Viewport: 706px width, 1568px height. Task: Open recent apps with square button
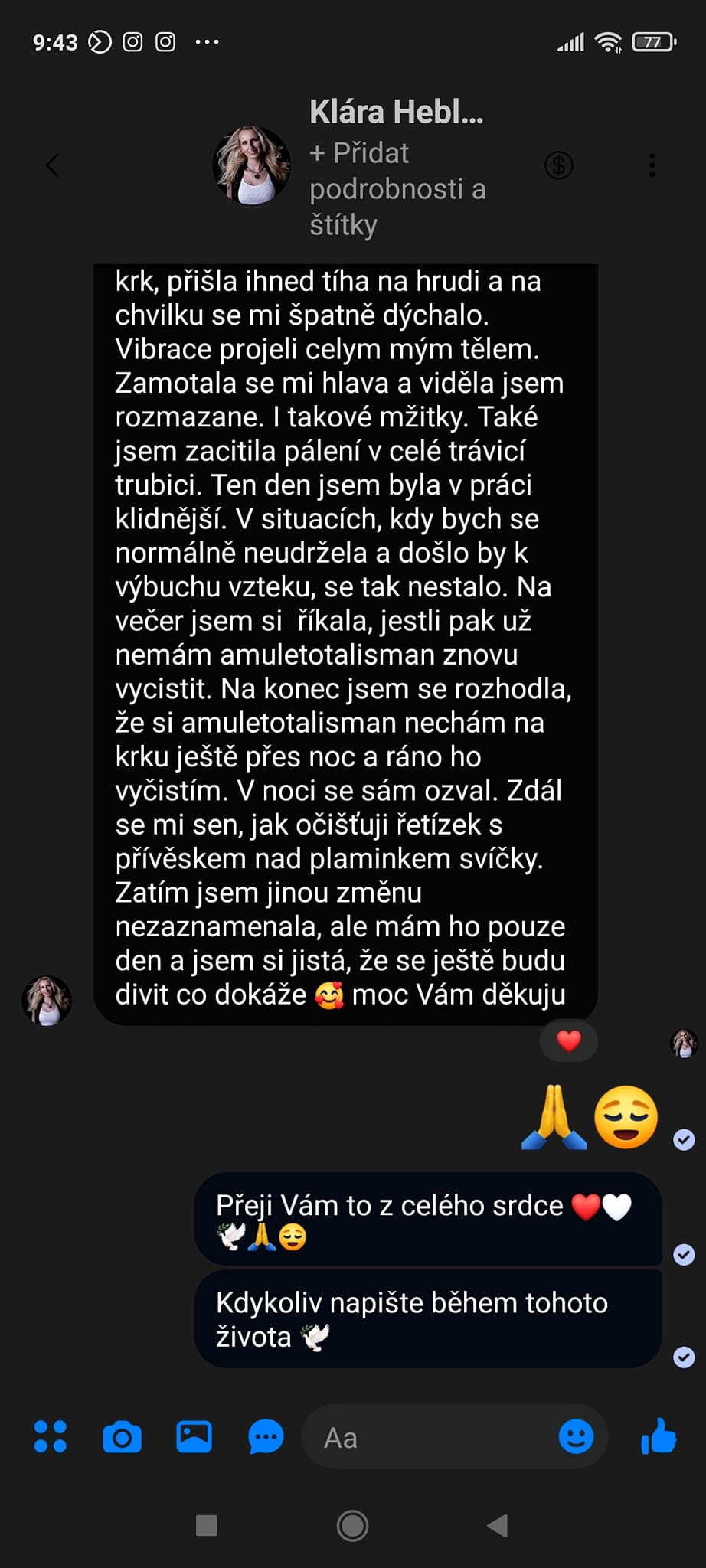click(207, 1526)
